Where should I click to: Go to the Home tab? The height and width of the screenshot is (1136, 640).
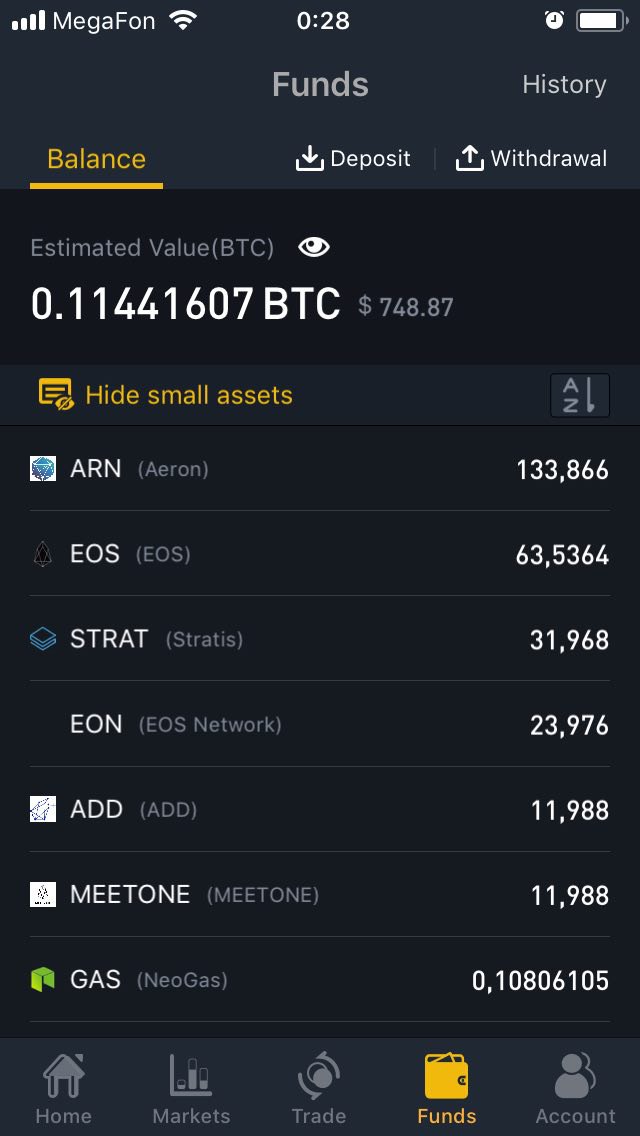click(64, 1088)
